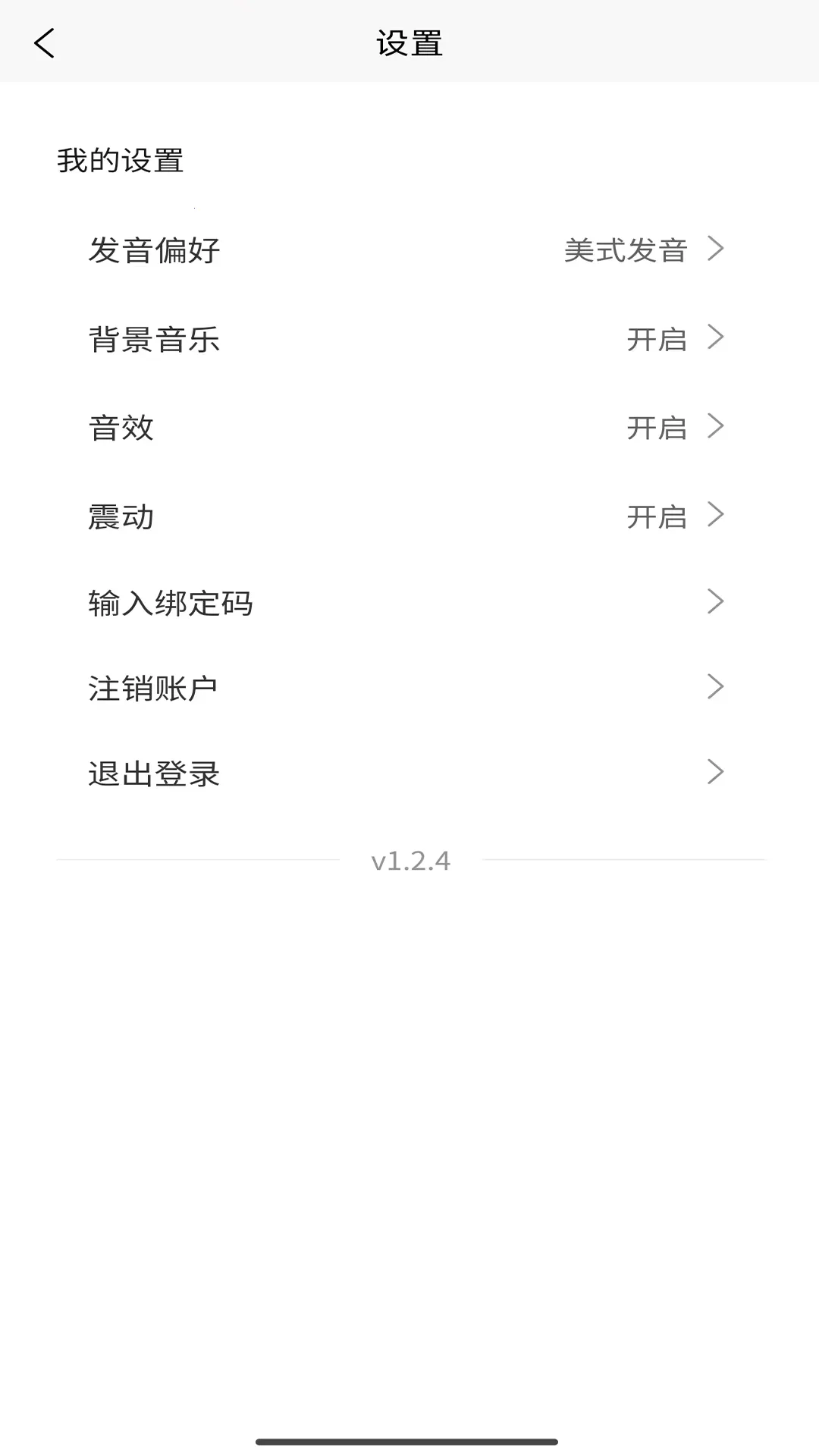Select the 设置 title in header

coord(409,42)
